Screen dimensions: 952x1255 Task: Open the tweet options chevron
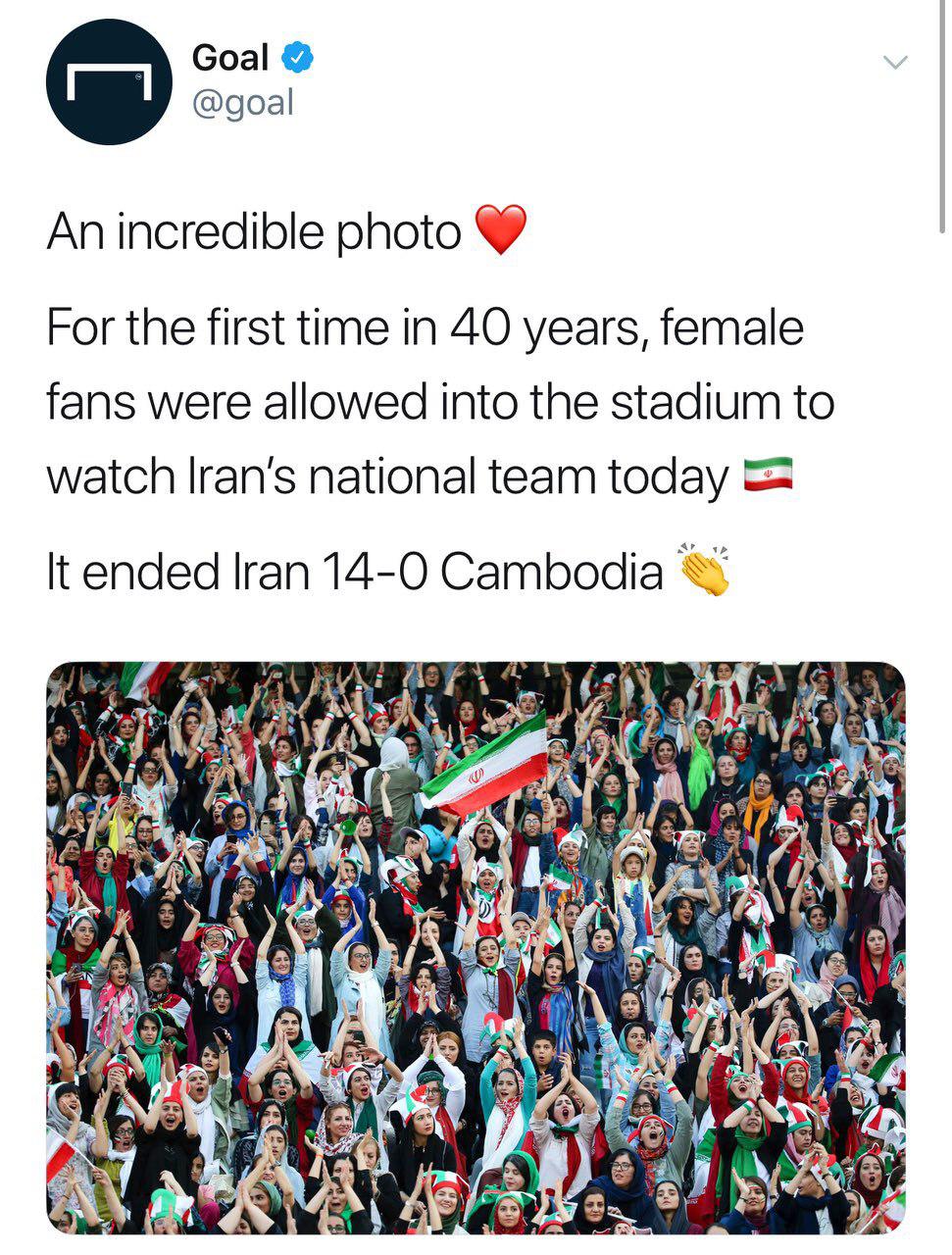(895, 63)
